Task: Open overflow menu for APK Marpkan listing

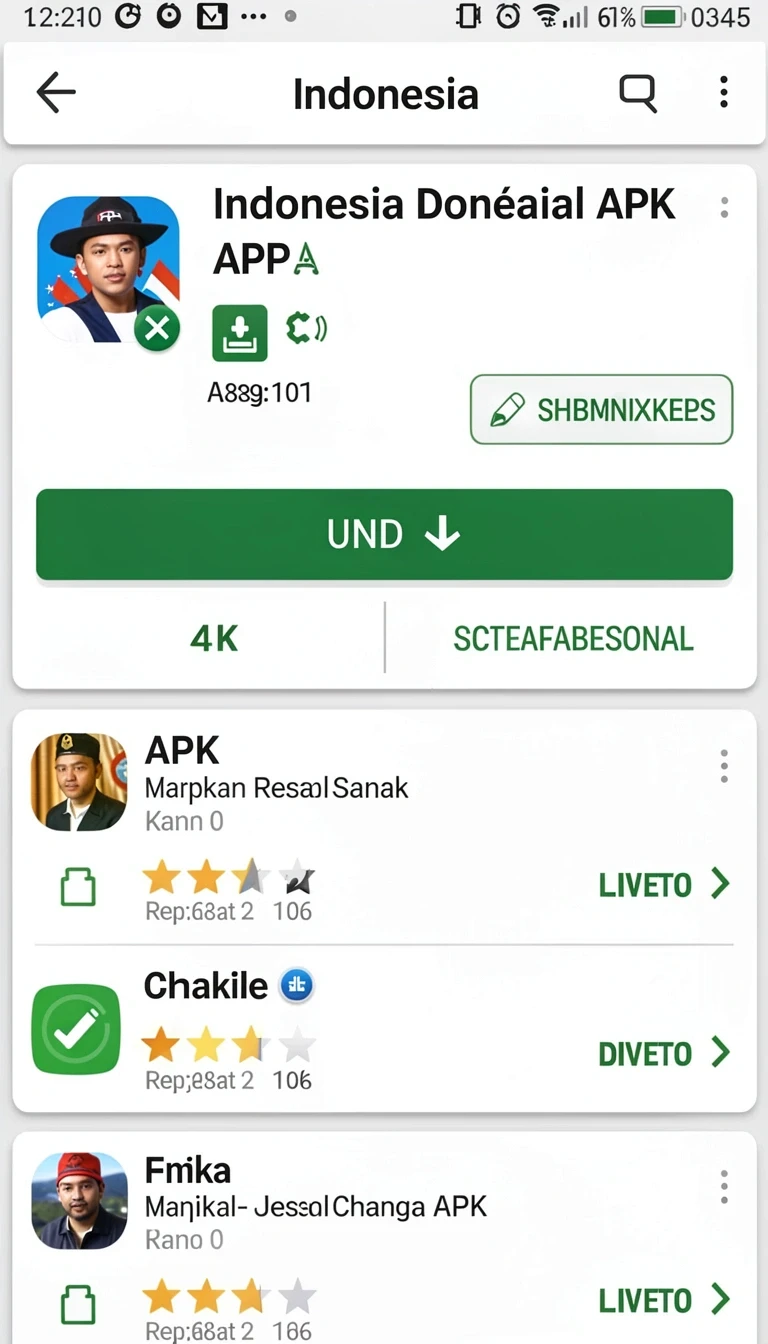Action: coord(724,767)
